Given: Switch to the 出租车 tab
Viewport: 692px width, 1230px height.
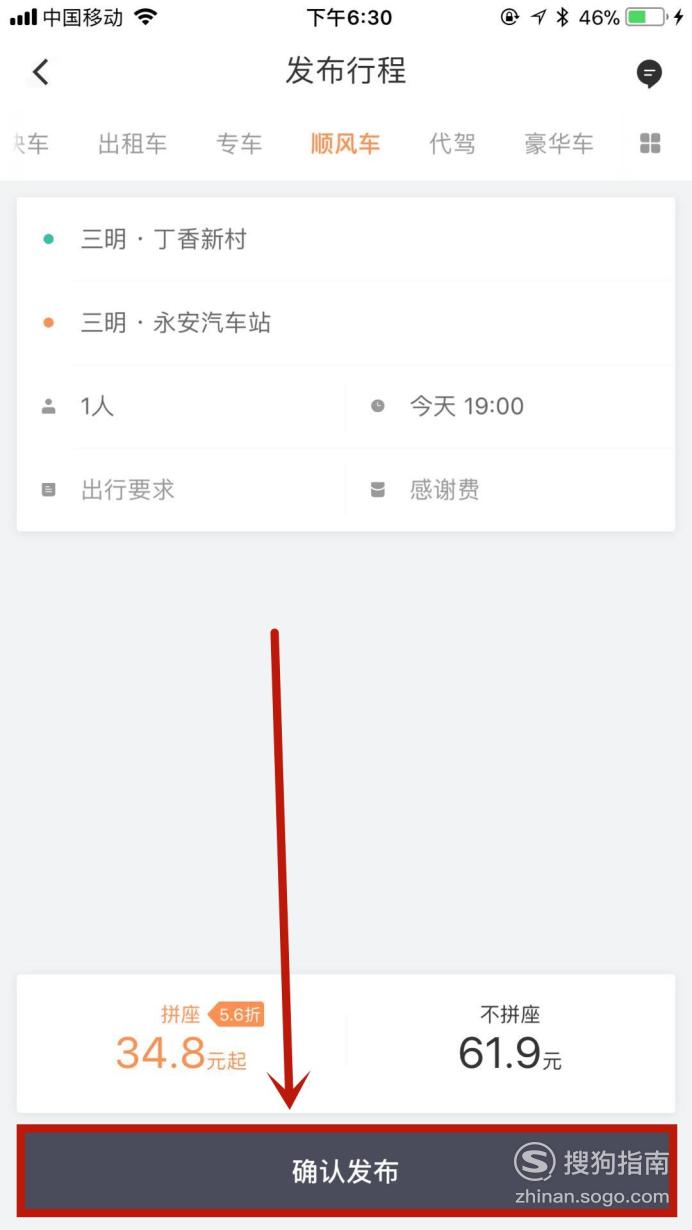Looking at the screenshot, I should (132, 144).
